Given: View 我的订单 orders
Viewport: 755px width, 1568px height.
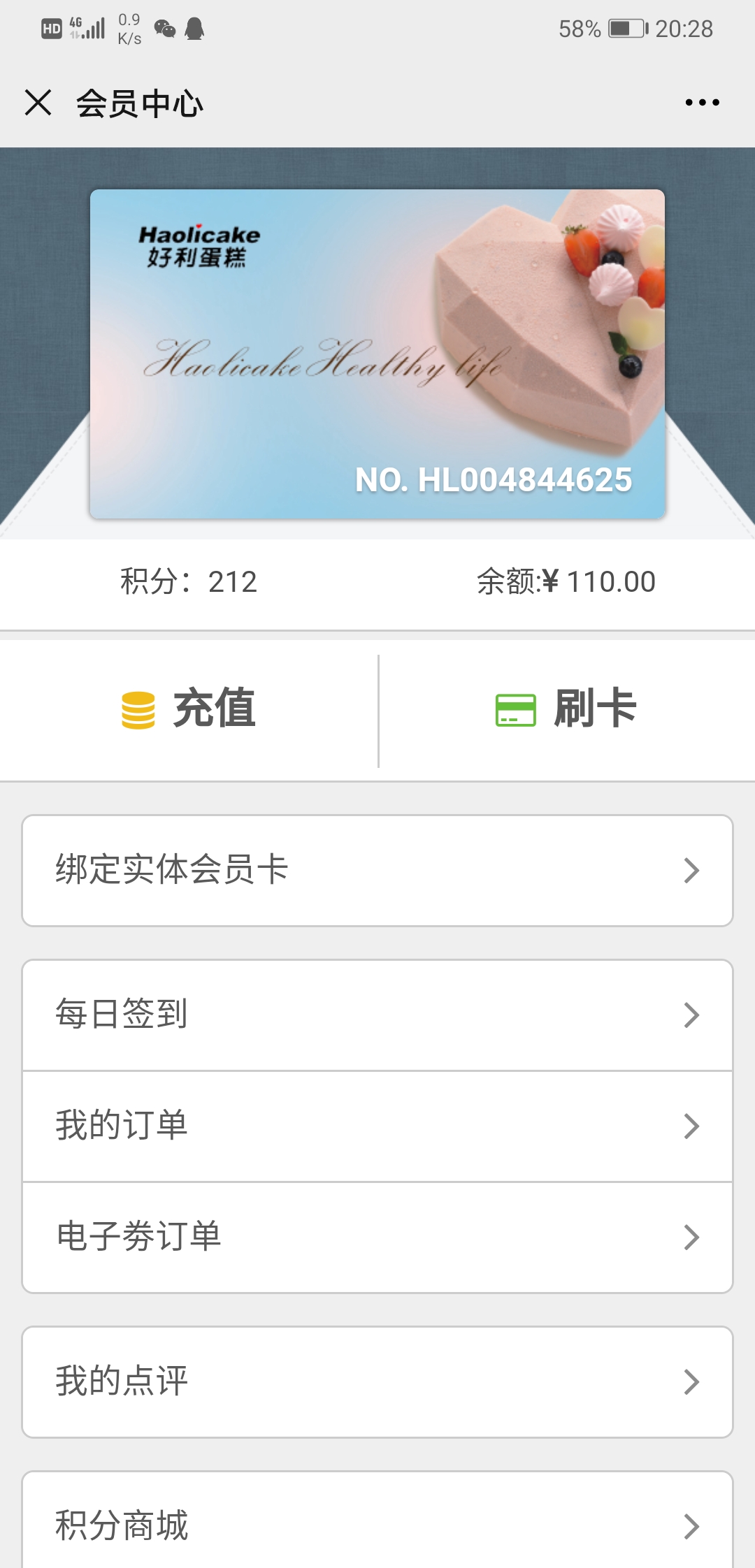Looking at the screenshot, I should coord(377,1126).
